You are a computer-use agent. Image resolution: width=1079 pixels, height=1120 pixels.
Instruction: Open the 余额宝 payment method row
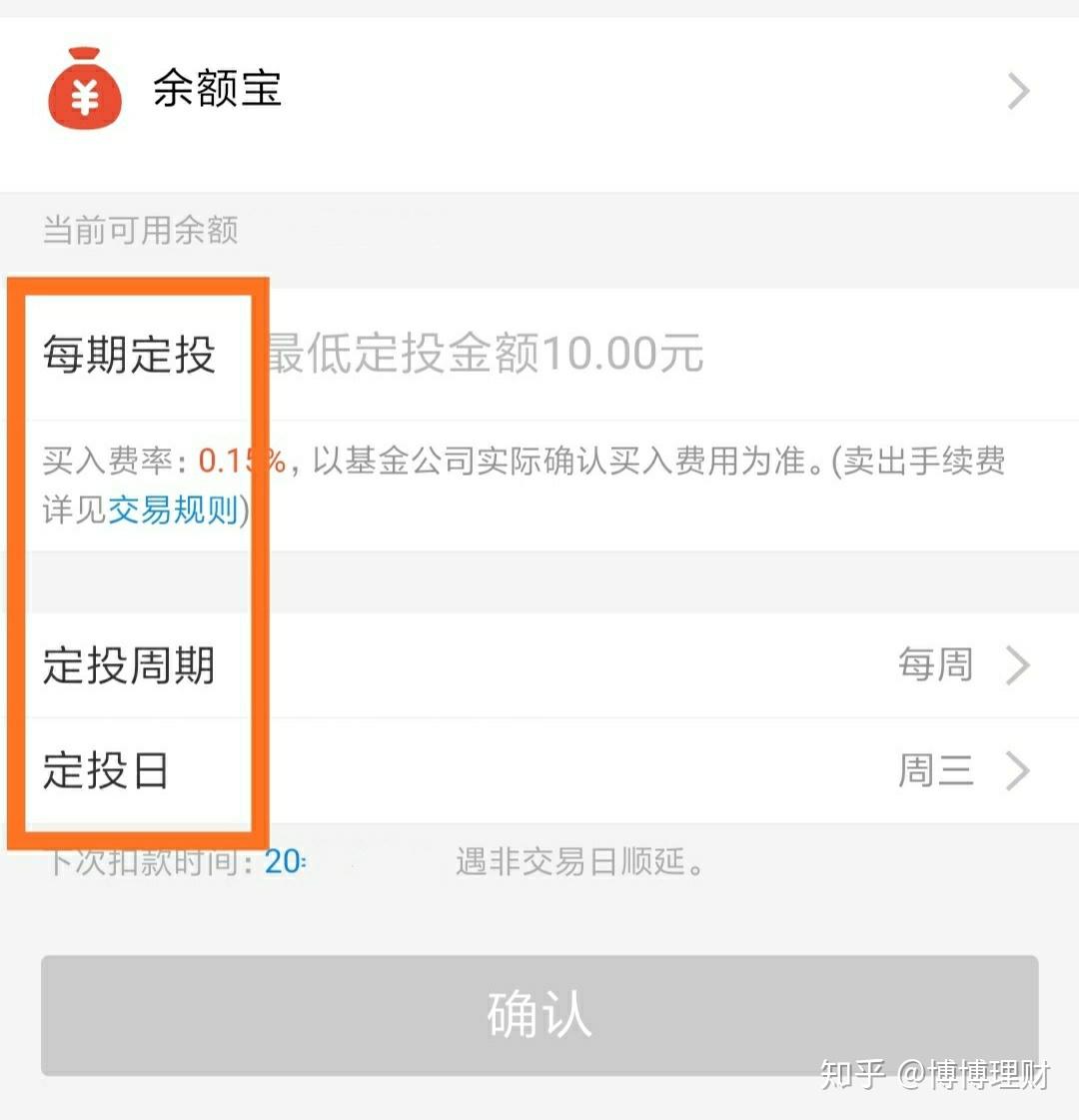click(x=539, y=92)
